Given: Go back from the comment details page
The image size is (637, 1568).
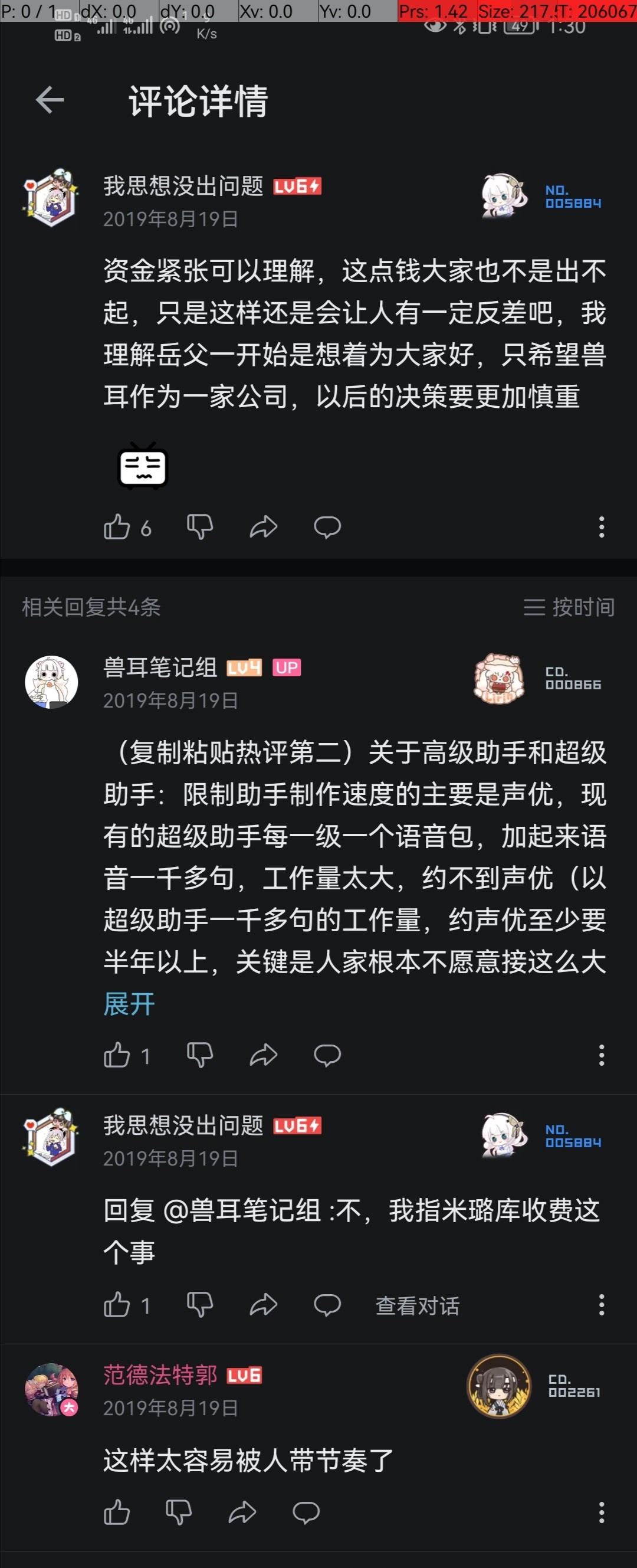Looking at the screenshot, I should 50,100.
